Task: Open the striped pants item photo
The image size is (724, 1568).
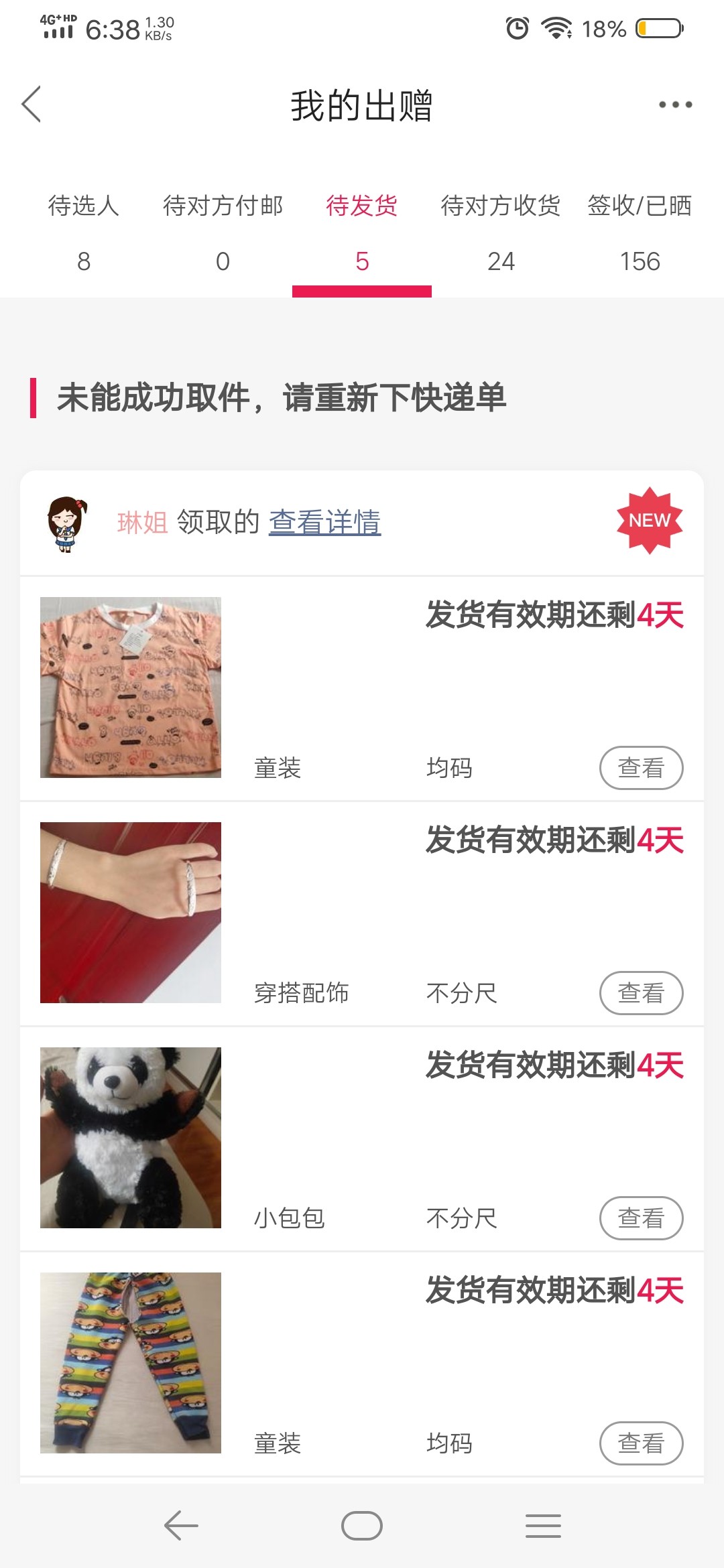Action: (131, 1363)
